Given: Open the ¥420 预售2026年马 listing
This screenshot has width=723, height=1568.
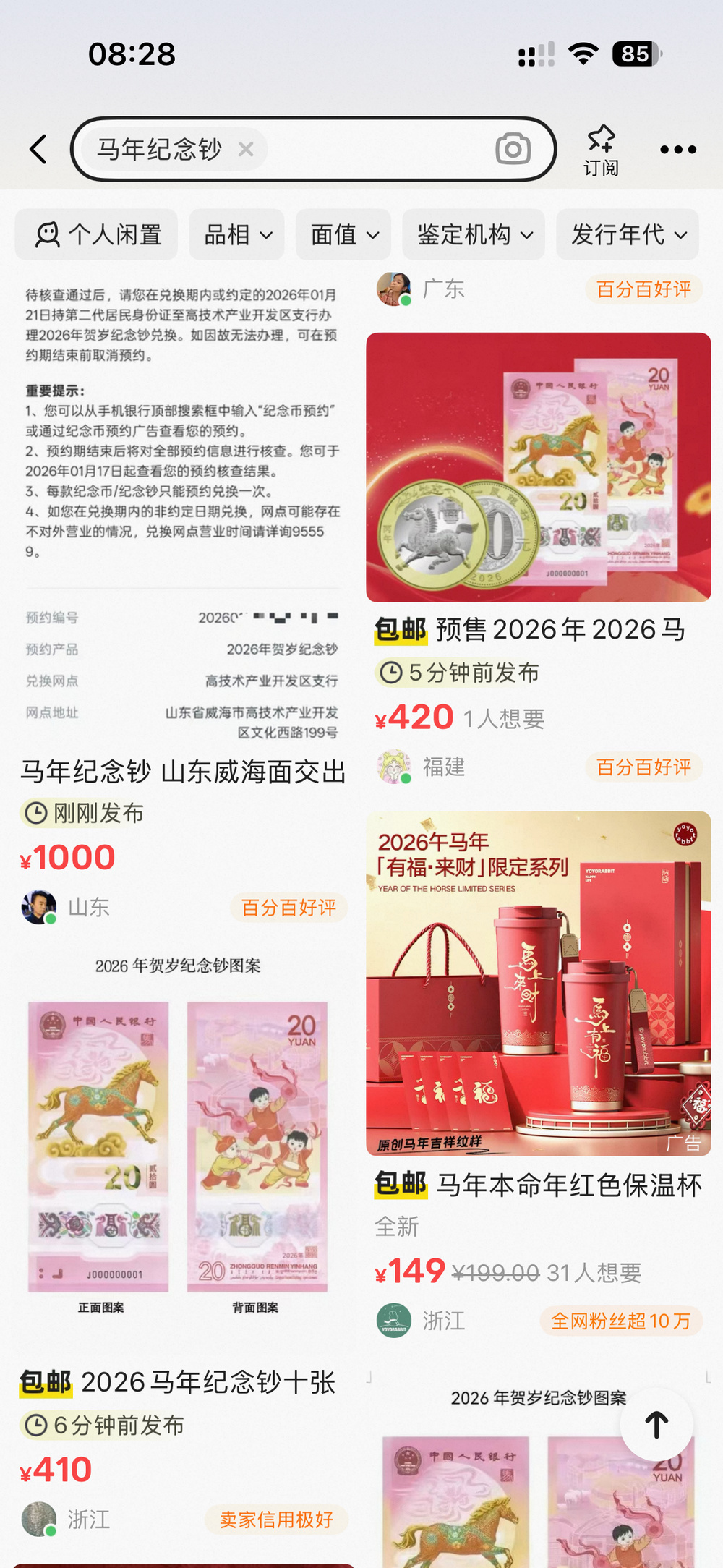Looking at the screenshot, I should [538, 629].
